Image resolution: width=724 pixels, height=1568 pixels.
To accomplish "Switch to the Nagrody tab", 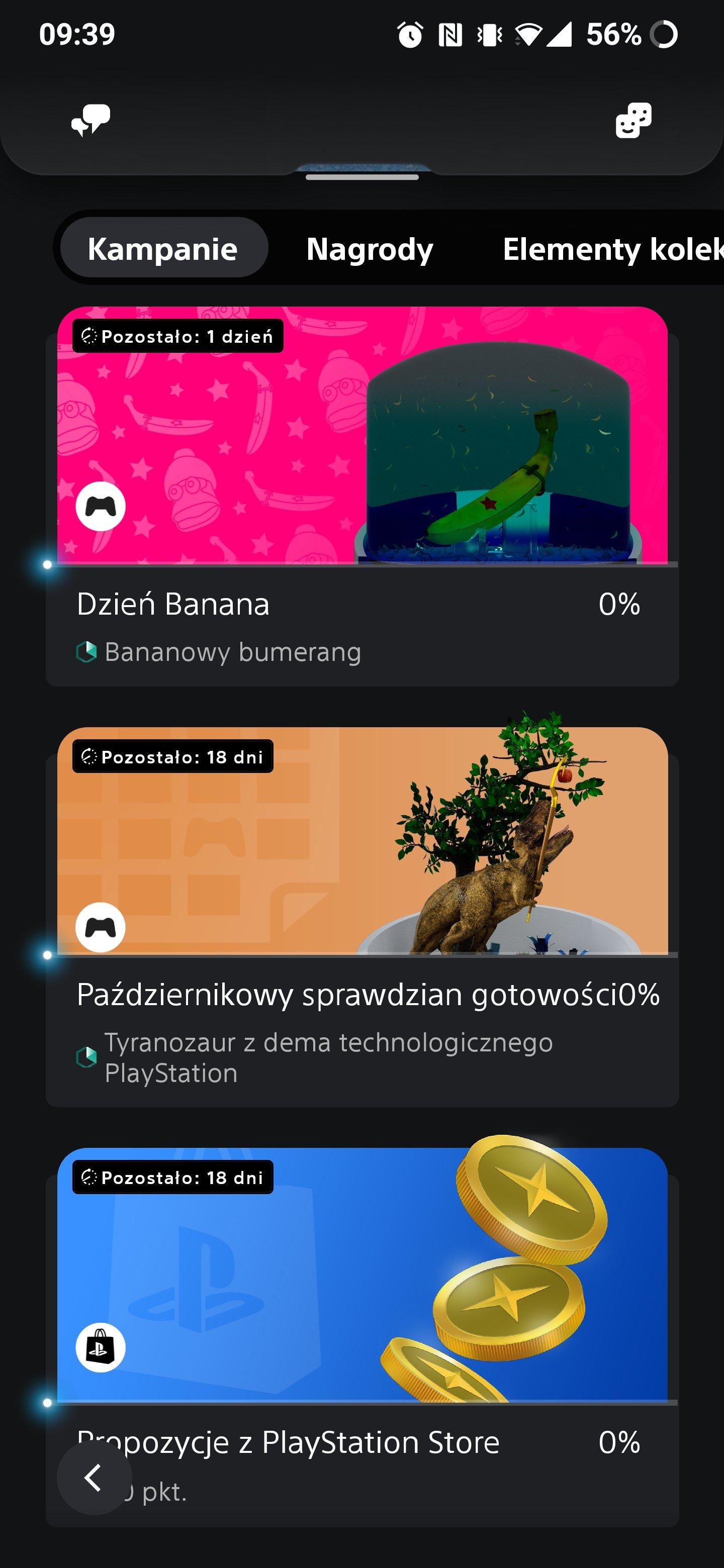I will pyautogui.click(x=370, y=249).
